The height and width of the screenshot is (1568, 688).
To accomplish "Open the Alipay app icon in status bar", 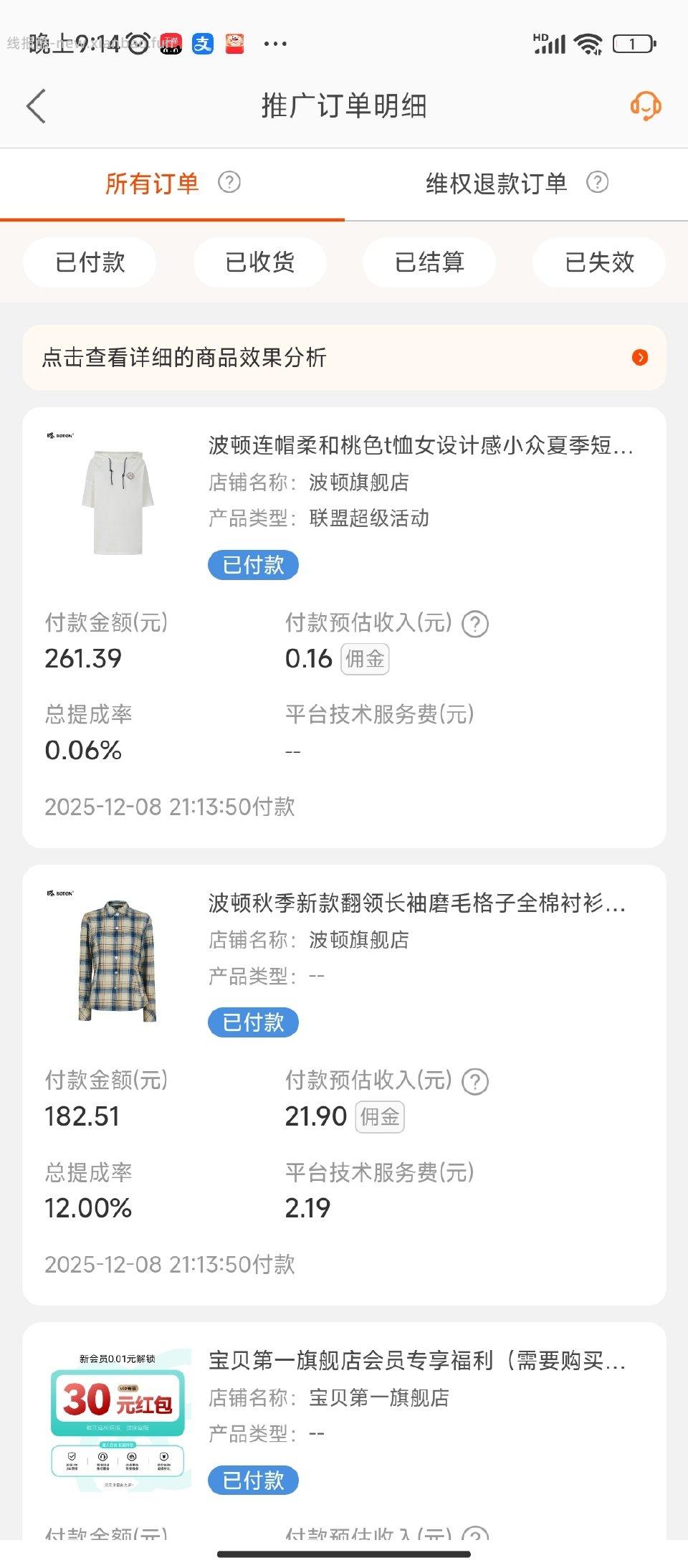I will [x=204, y=44].
